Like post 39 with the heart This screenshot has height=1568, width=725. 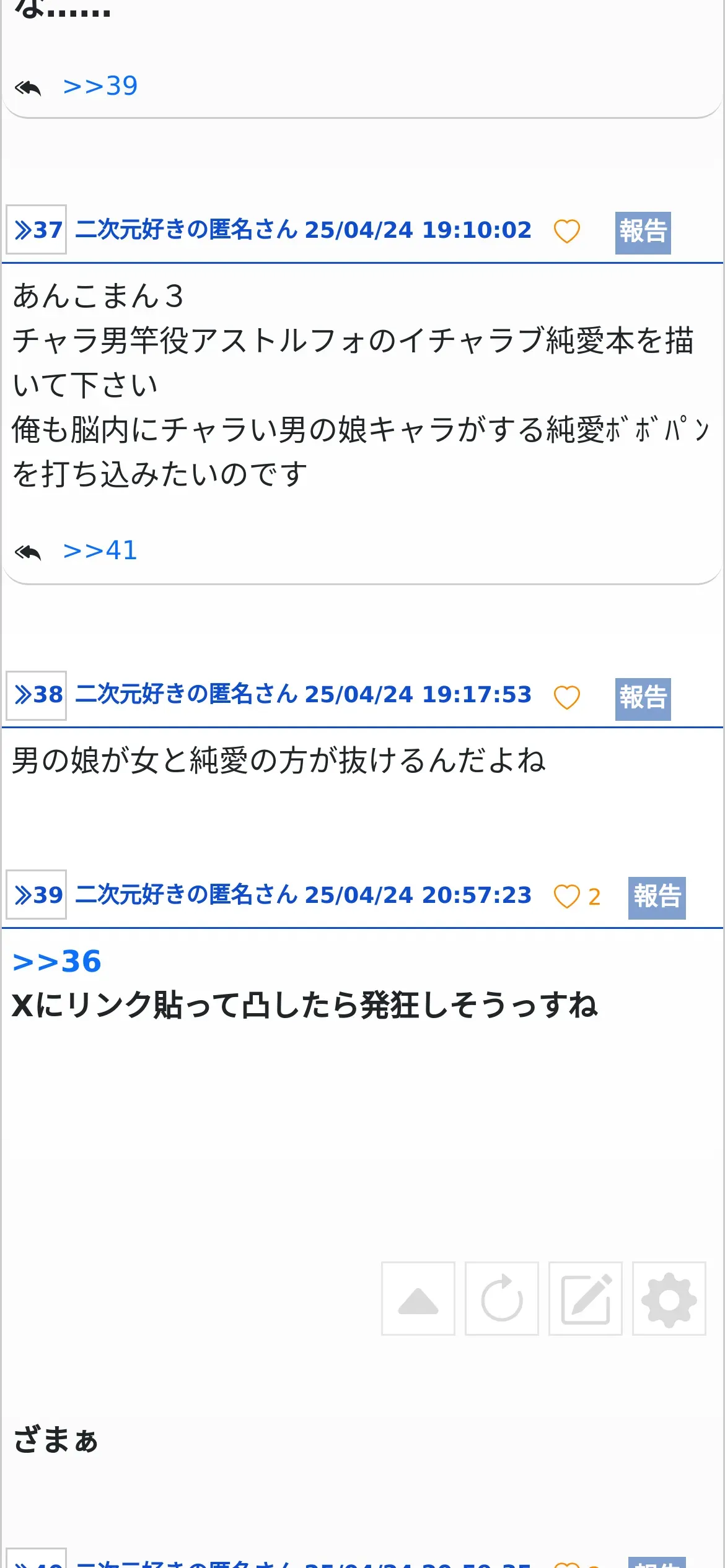coord(566,896)
